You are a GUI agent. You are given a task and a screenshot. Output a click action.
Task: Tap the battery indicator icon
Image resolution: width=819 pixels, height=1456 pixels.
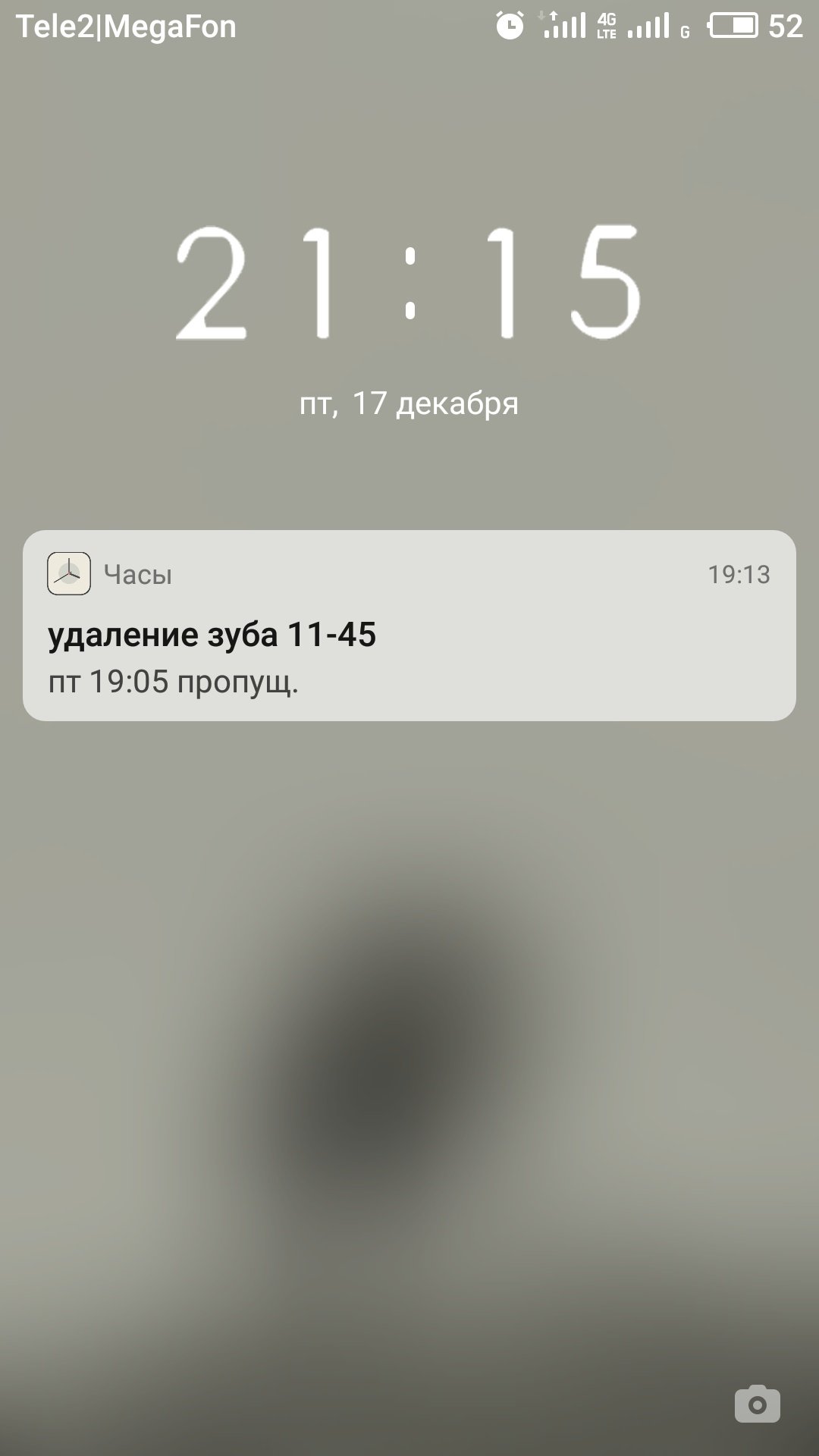732,24
